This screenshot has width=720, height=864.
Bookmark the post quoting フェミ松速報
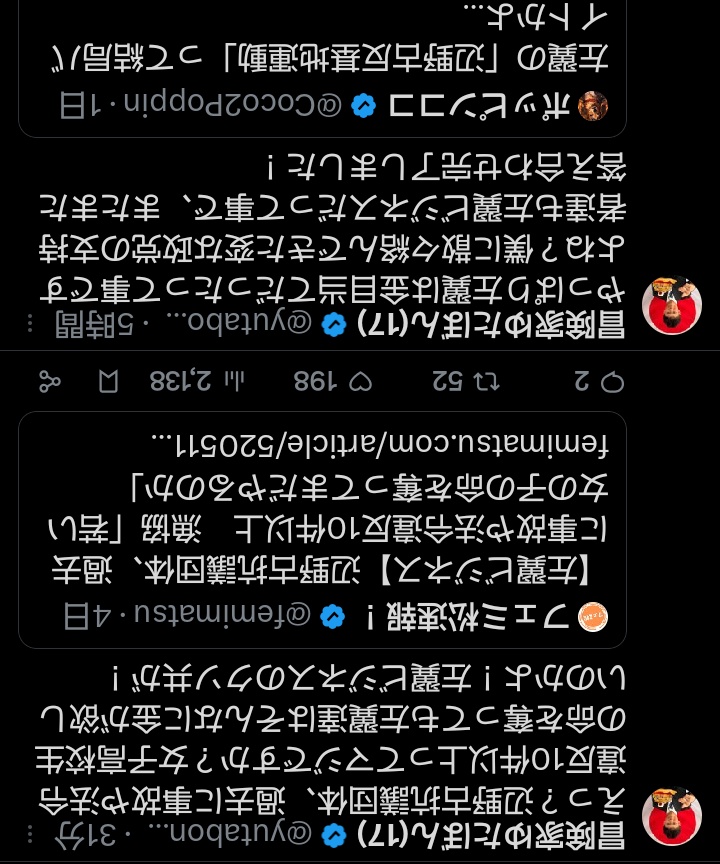pos(108,381)
